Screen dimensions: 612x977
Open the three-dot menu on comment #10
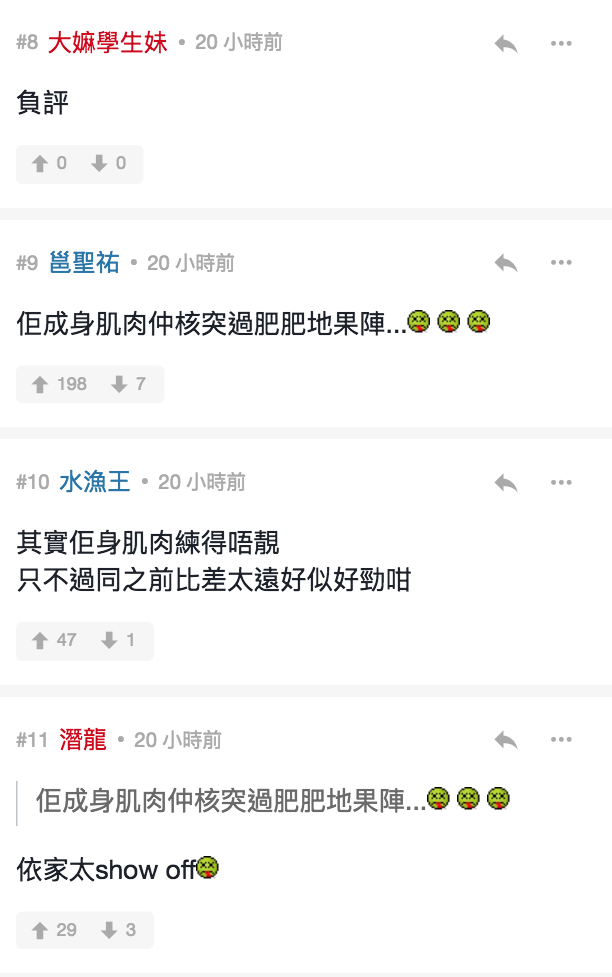[x=561, y=483]
